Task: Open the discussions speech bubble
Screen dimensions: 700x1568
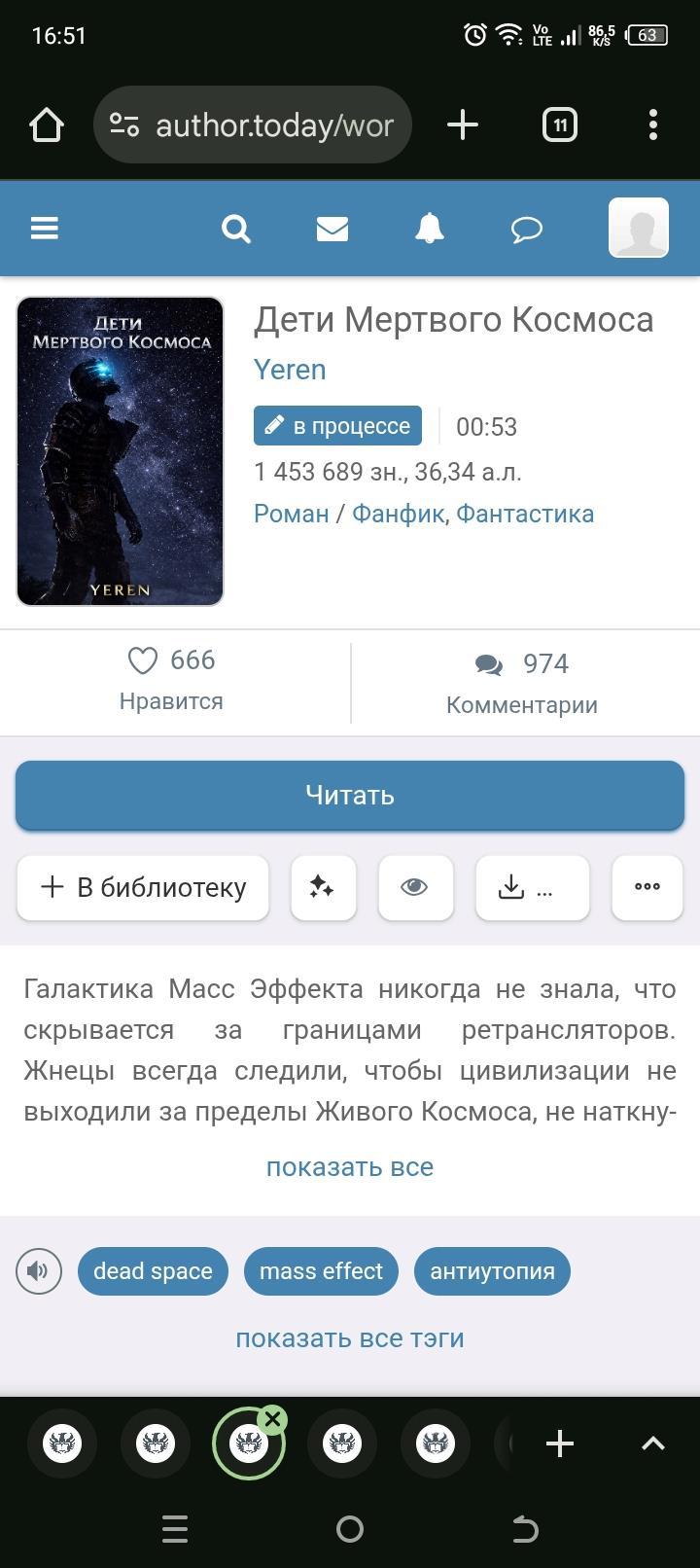Action: (x=526, y=229)
